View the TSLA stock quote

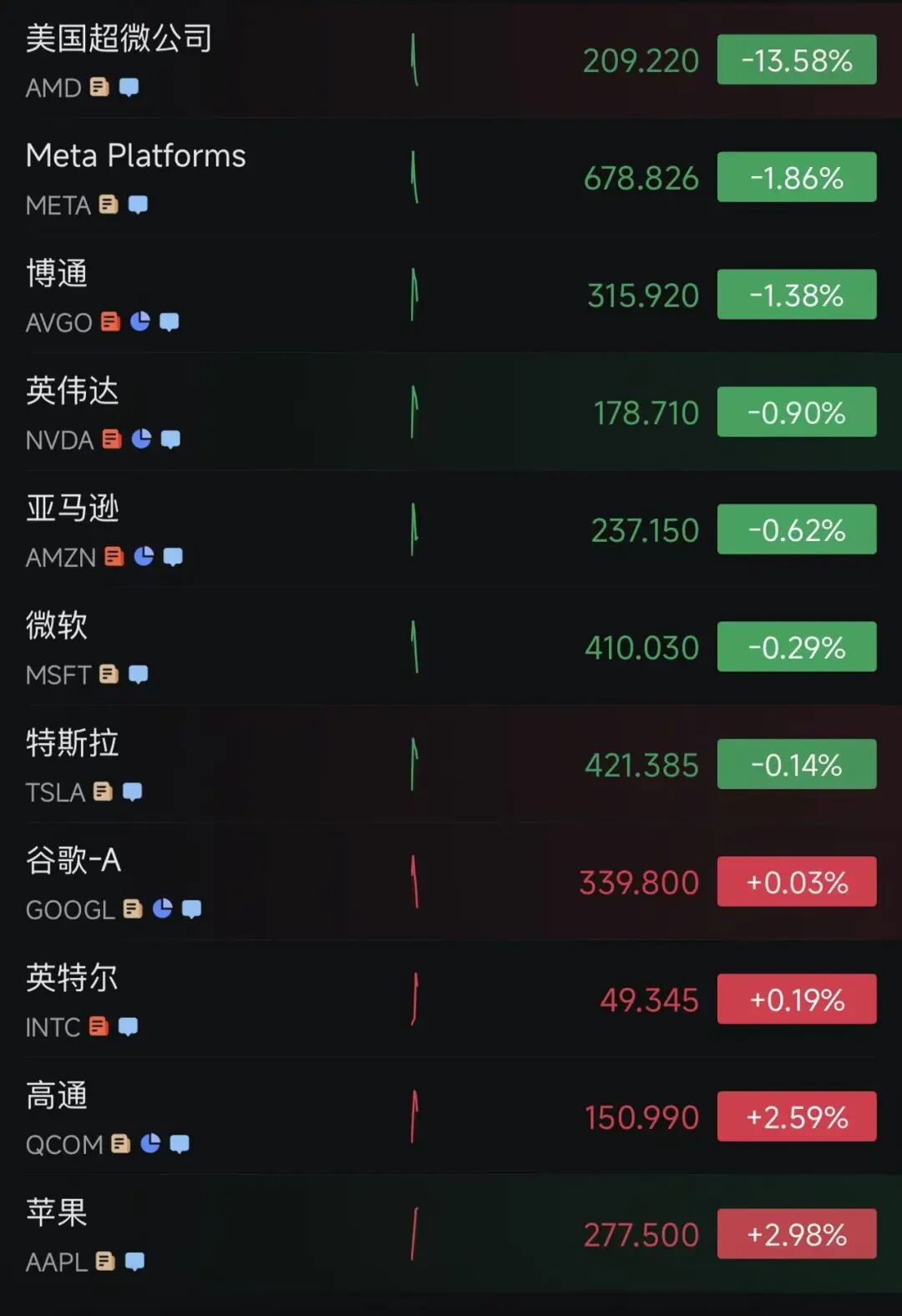coord(72,744)
